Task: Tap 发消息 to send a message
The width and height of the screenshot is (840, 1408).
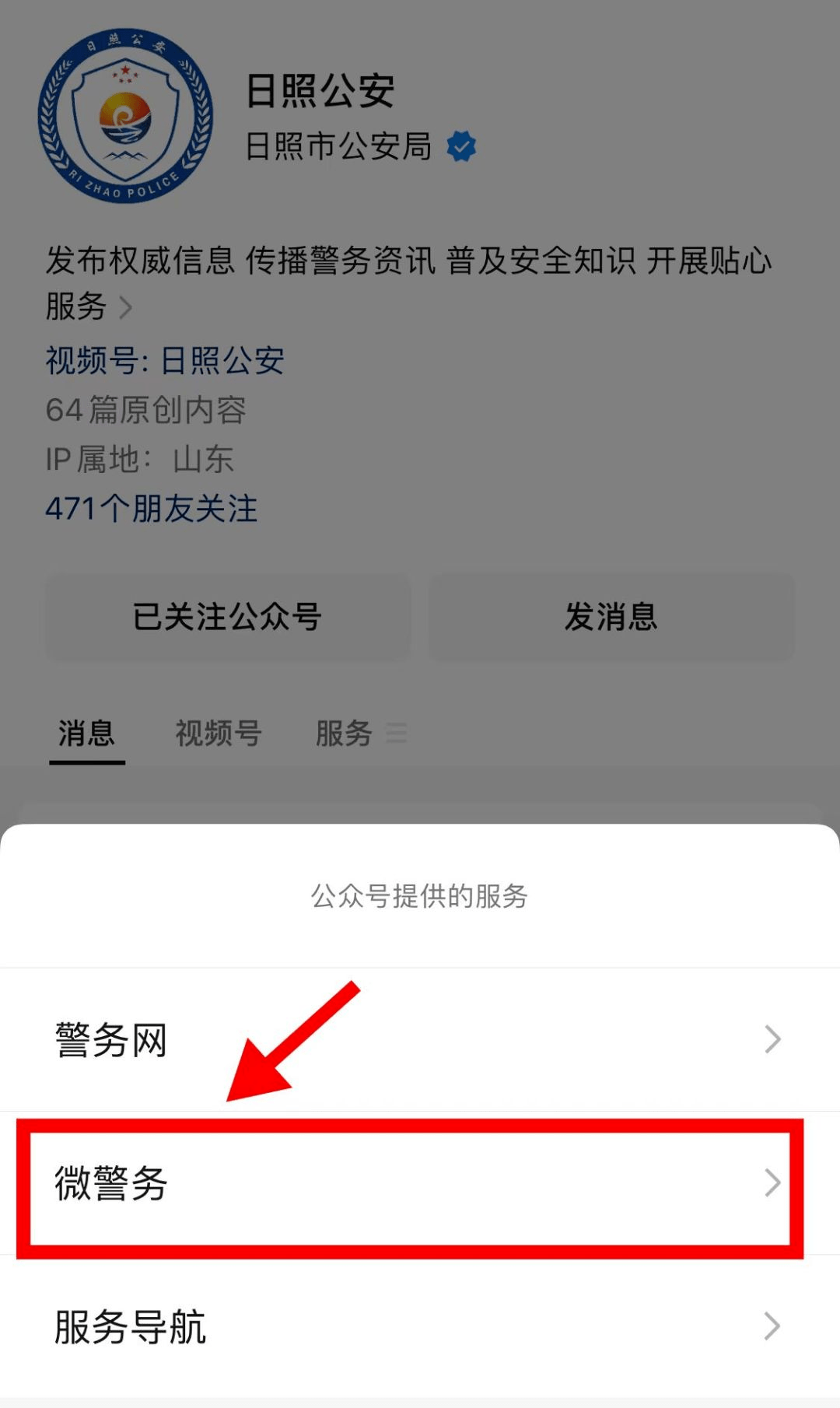Action: click(611, 617)
